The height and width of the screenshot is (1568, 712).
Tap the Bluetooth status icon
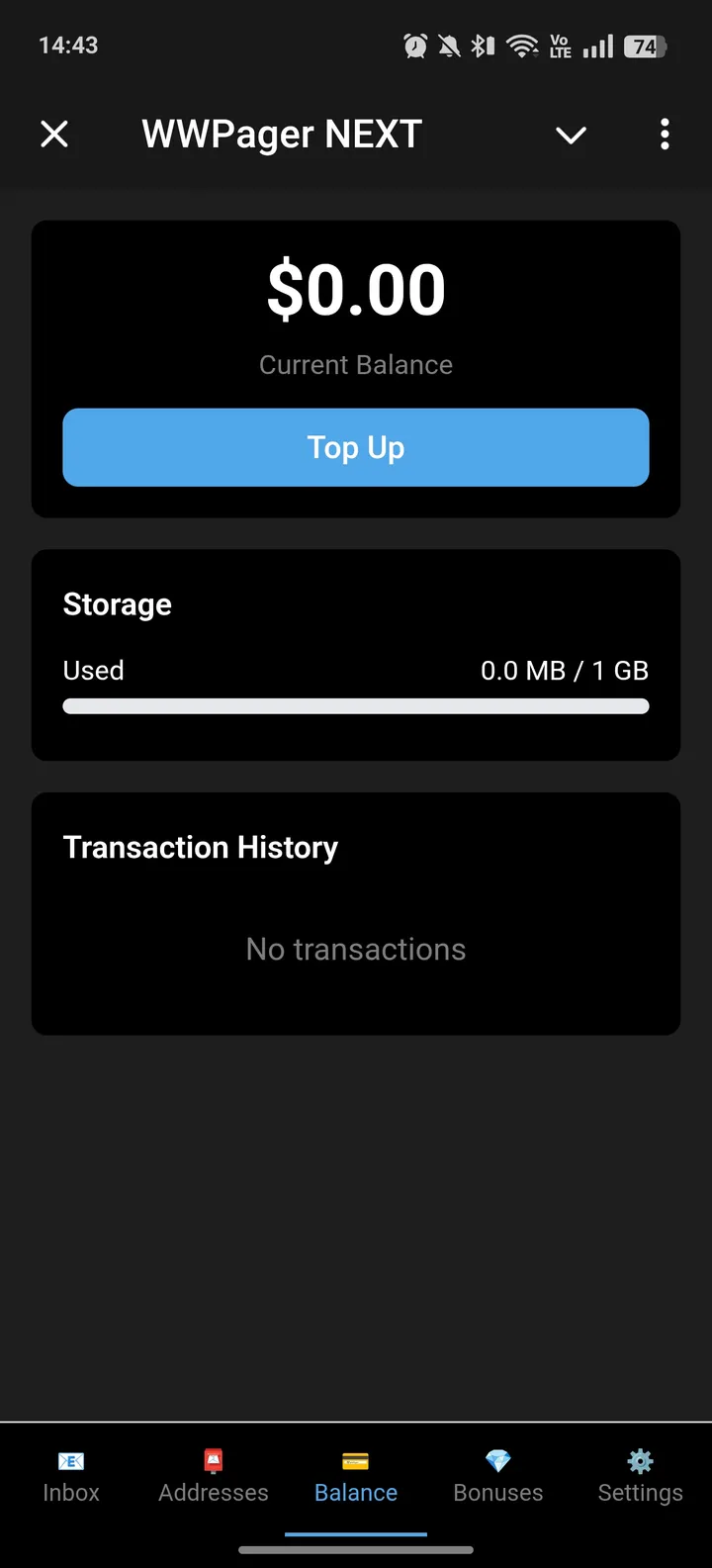(x=483, y=45)
